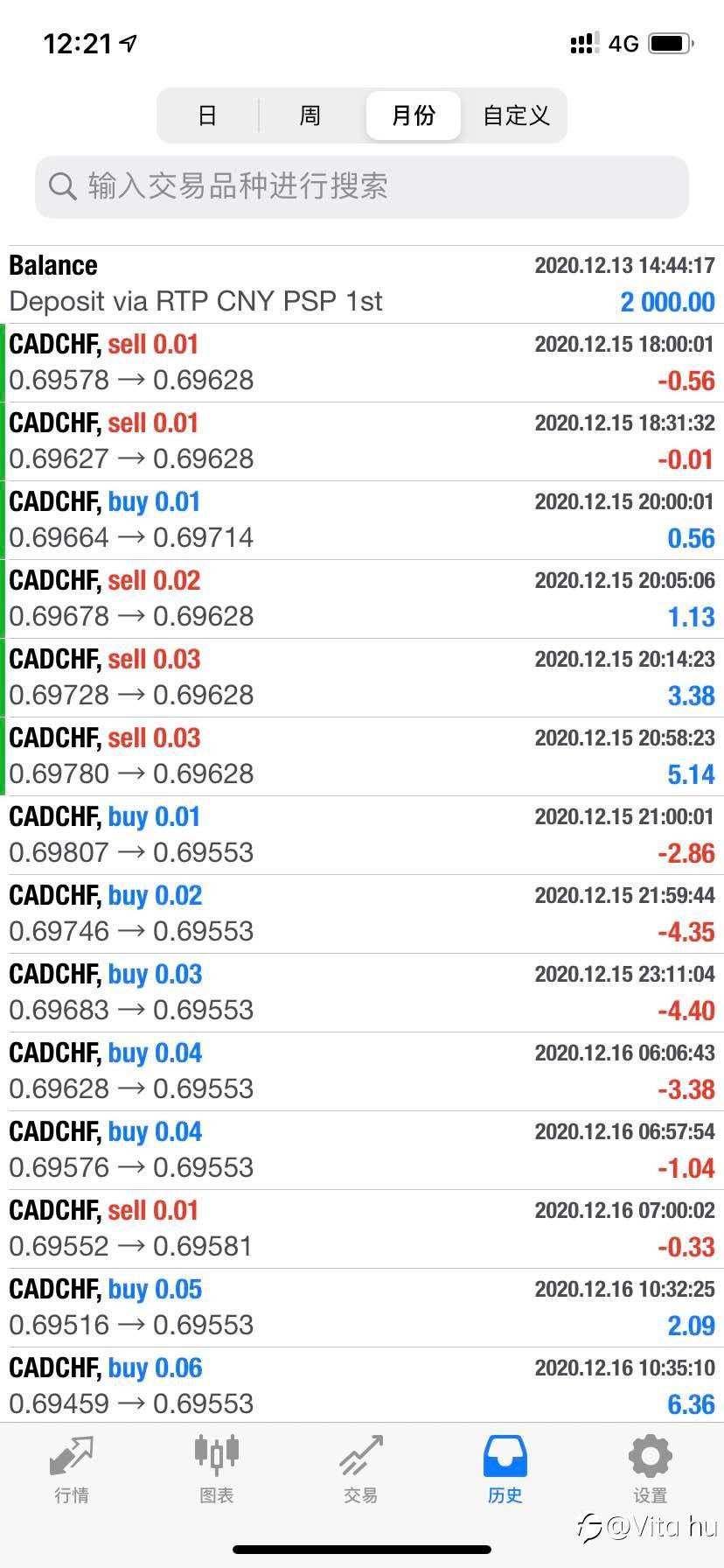Open the 图表 (chart) tab
The width and height of the screenshot is (724, 1568).
[216, 1470]
